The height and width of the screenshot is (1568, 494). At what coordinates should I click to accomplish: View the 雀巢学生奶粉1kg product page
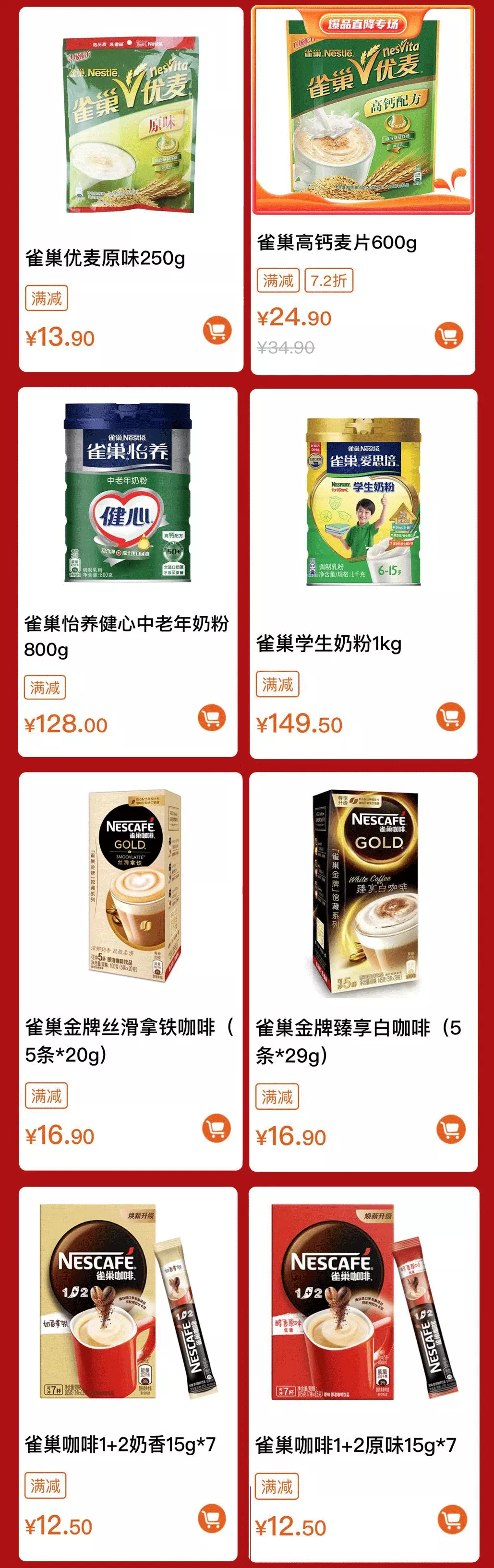point(363,502)
